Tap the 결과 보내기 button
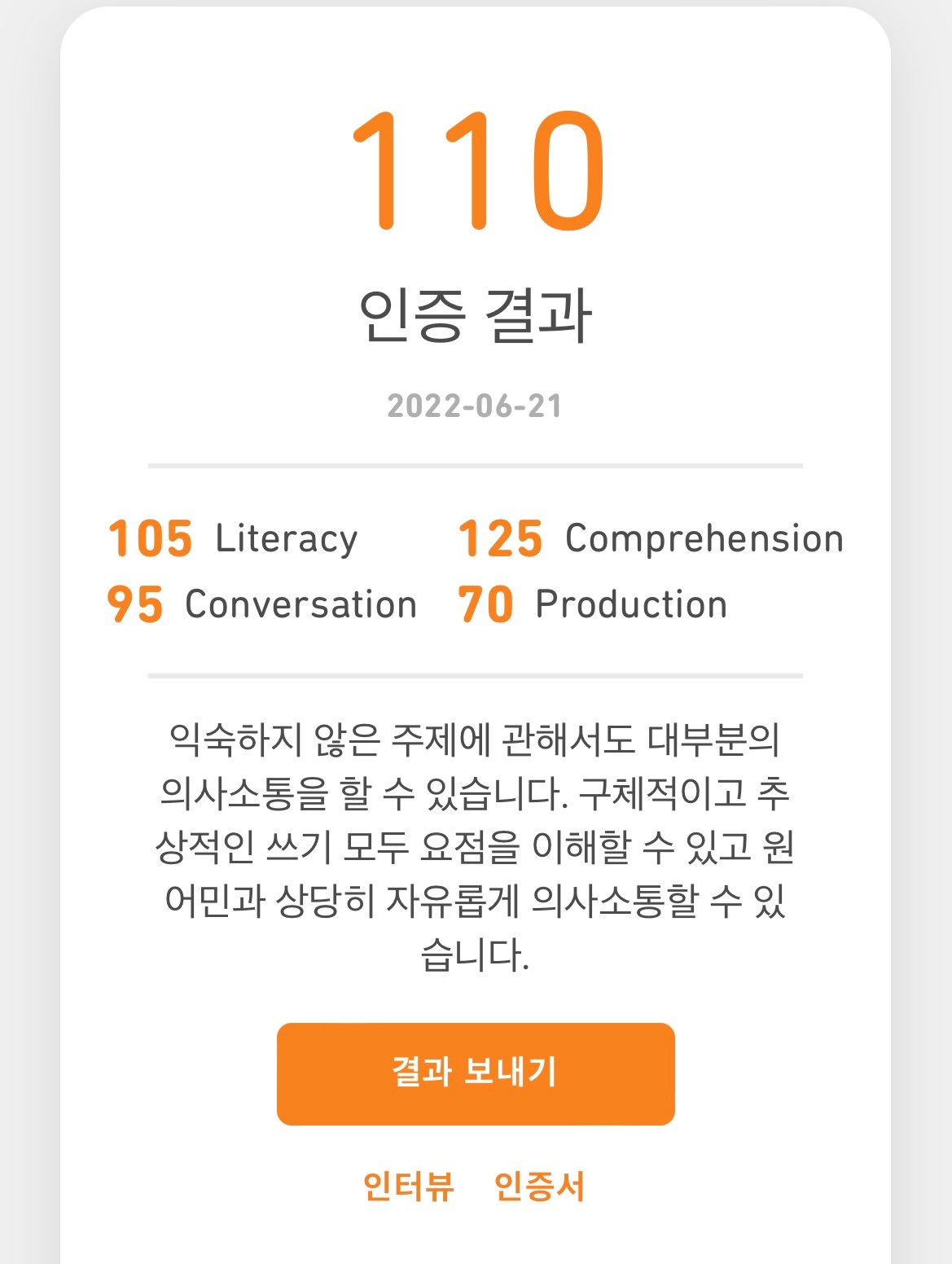 pos(476,1073)
